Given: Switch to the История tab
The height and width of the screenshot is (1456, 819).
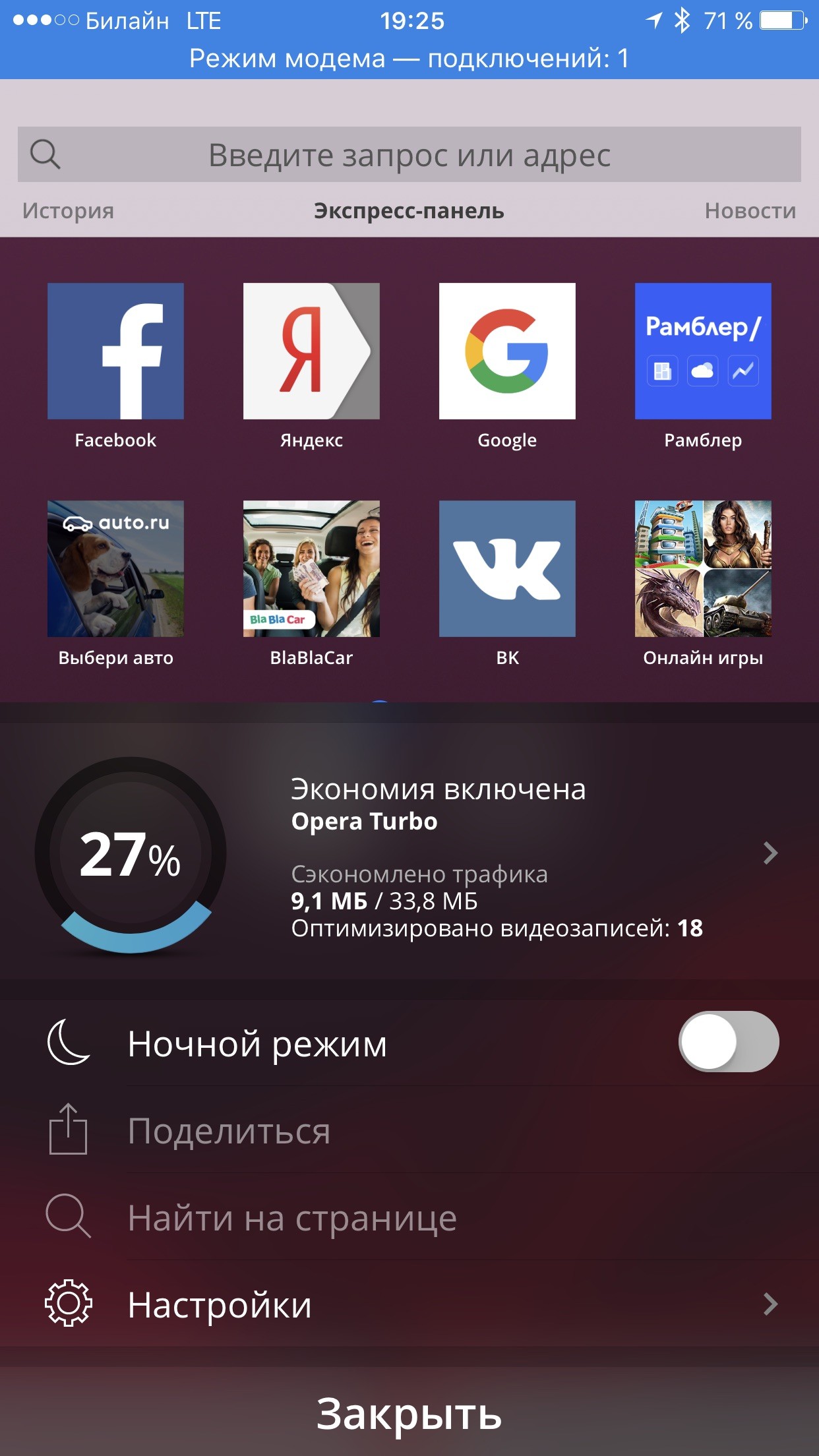Looking at the screenshot, I should (68, 211).
